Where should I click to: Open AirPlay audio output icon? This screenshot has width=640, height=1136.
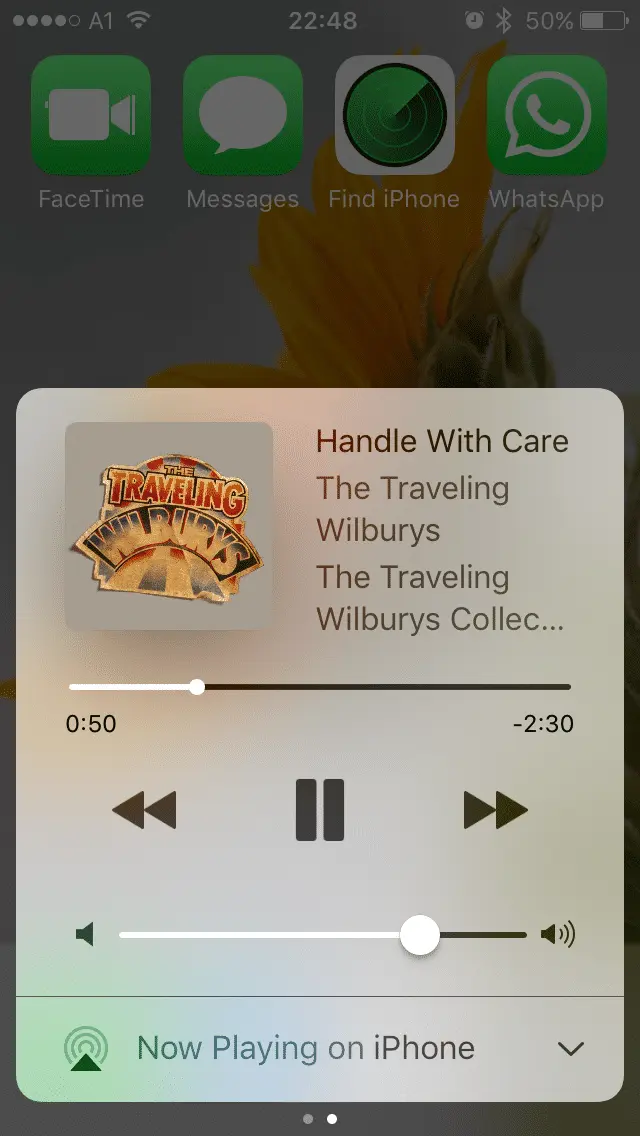click(85, 1049)
